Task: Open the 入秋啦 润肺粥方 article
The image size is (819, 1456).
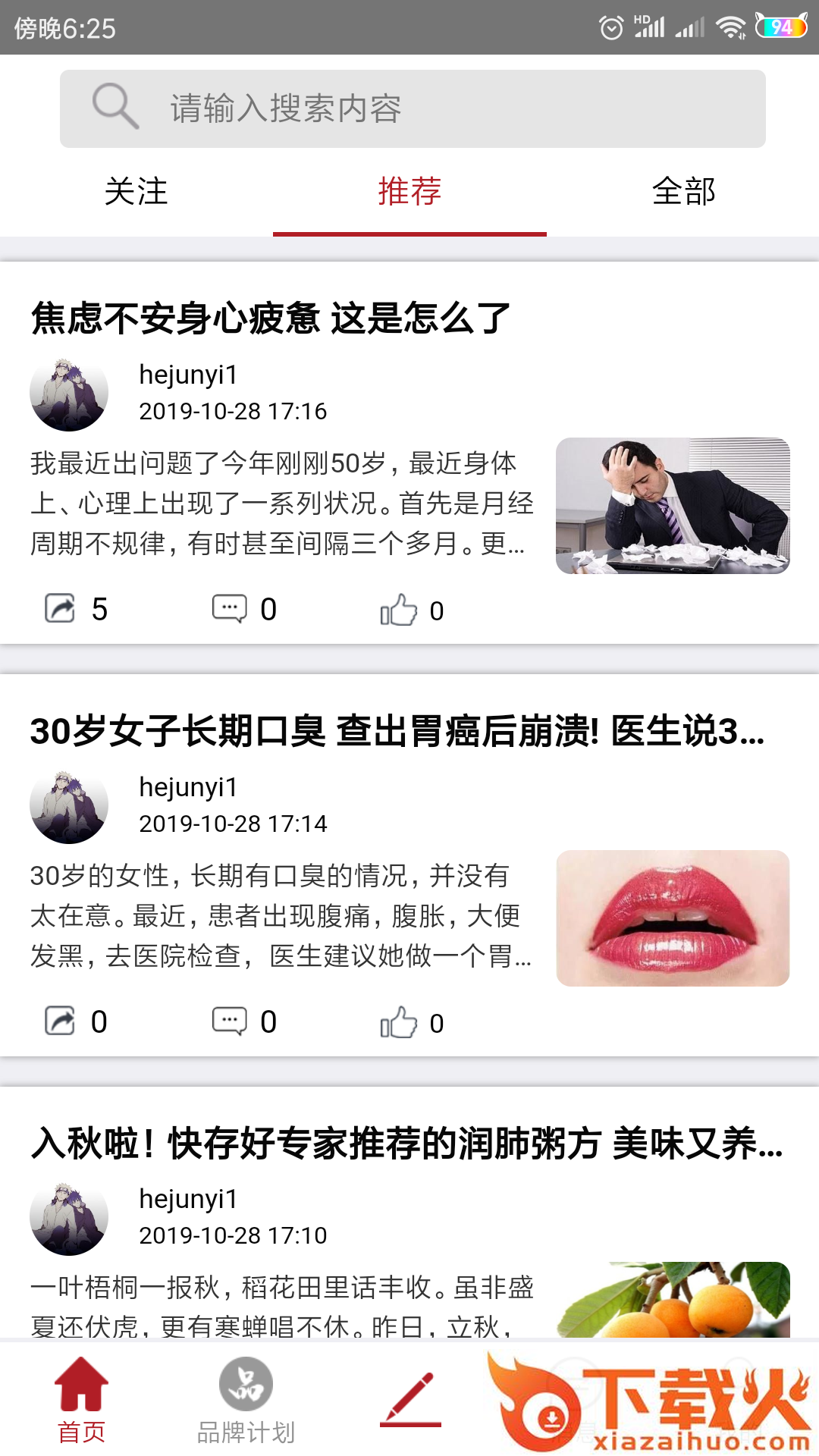Action: 406,1143
